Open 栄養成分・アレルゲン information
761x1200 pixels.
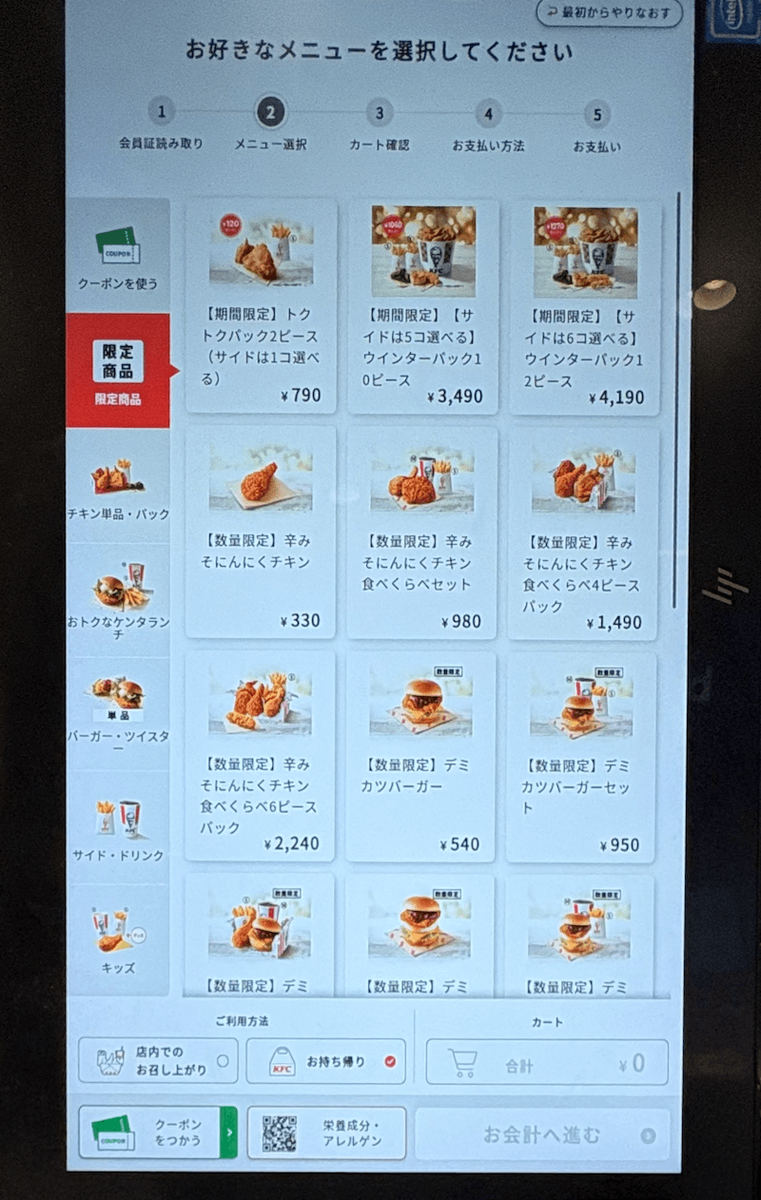(x=326, y=1132)
